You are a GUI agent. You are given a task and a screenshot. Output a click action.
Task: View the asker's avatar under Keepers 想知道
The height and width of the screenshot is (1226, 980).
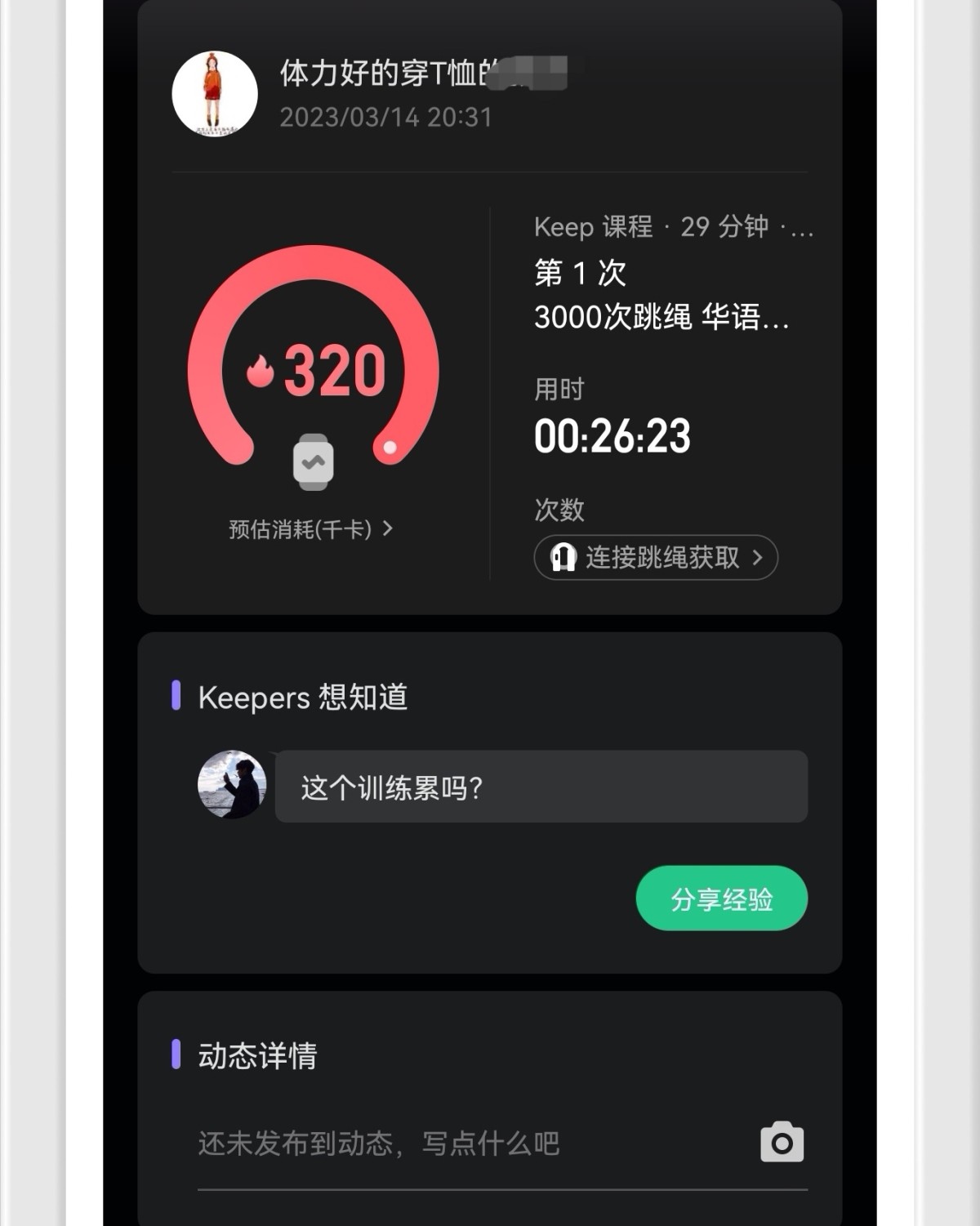tap(232, 785)
